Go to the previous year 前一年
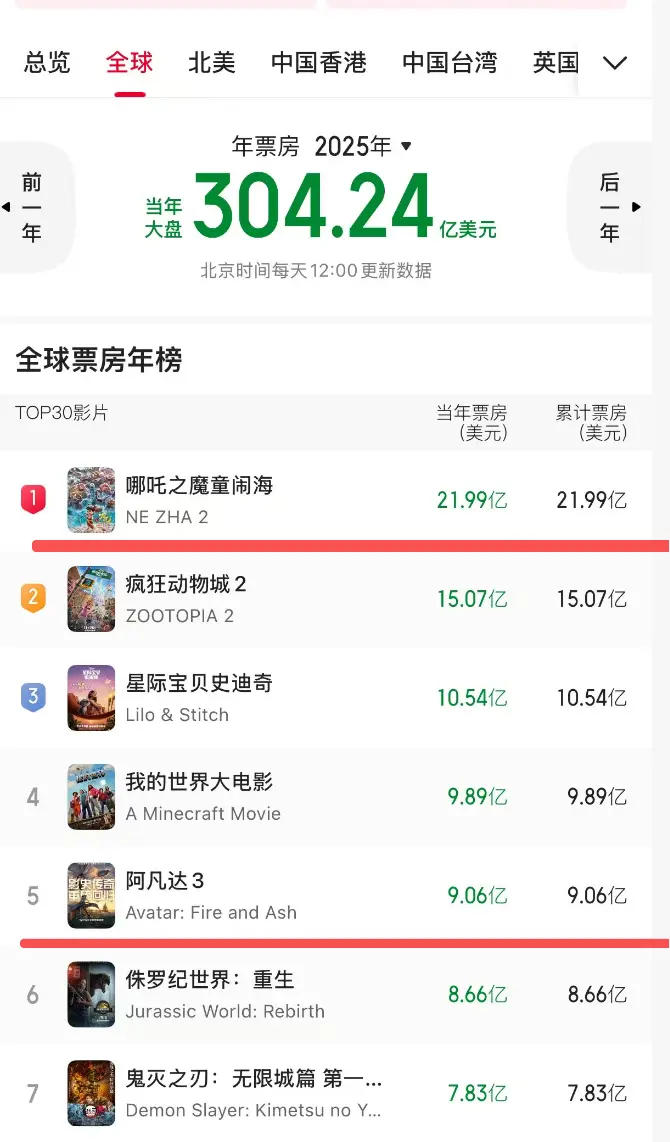 click(x=32, y=207)
